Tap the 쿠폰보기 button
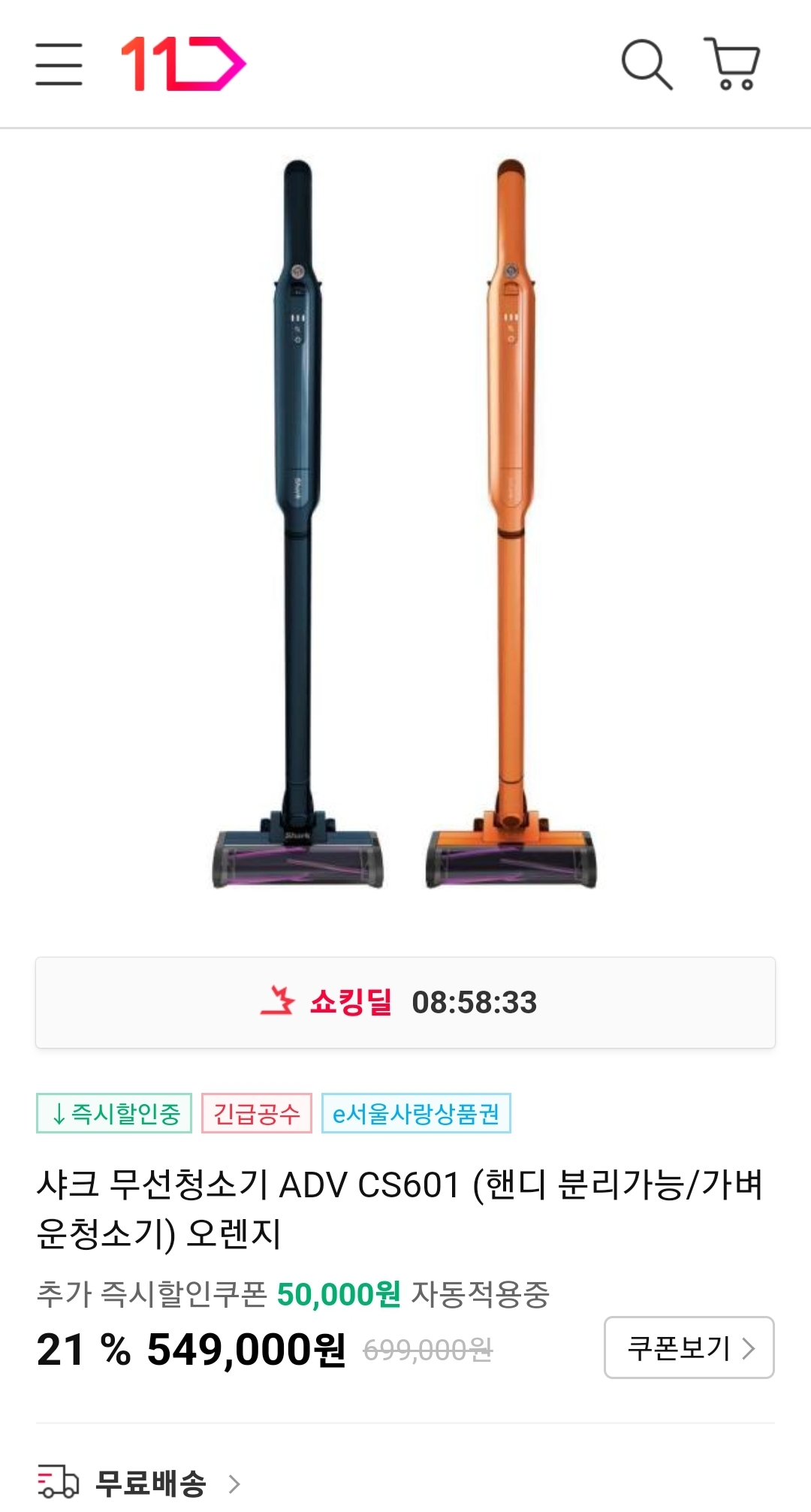This screenshot has width=811, height=1512. click(689, 1348)
